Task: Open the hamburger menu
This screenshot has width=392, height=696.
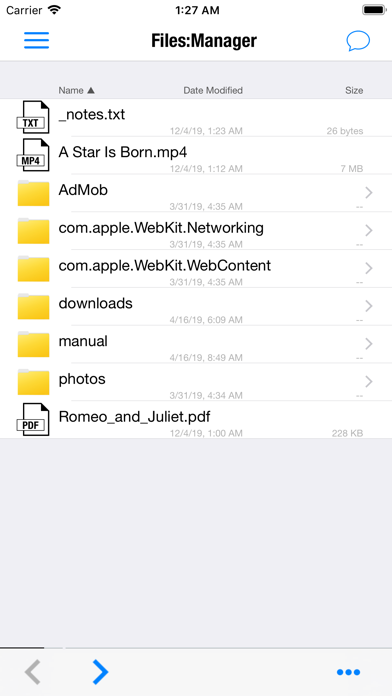Action: (x=36, y=40)
